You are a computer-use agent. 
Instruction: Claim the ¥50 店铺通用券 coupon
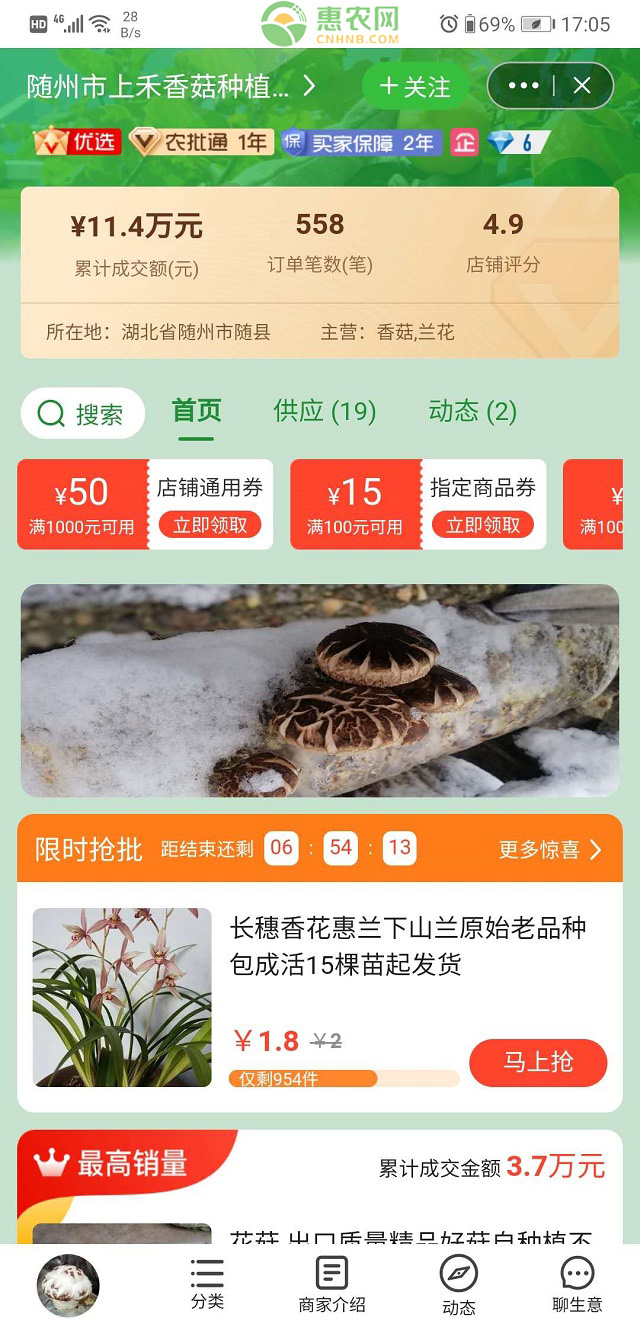coord(210,525)
